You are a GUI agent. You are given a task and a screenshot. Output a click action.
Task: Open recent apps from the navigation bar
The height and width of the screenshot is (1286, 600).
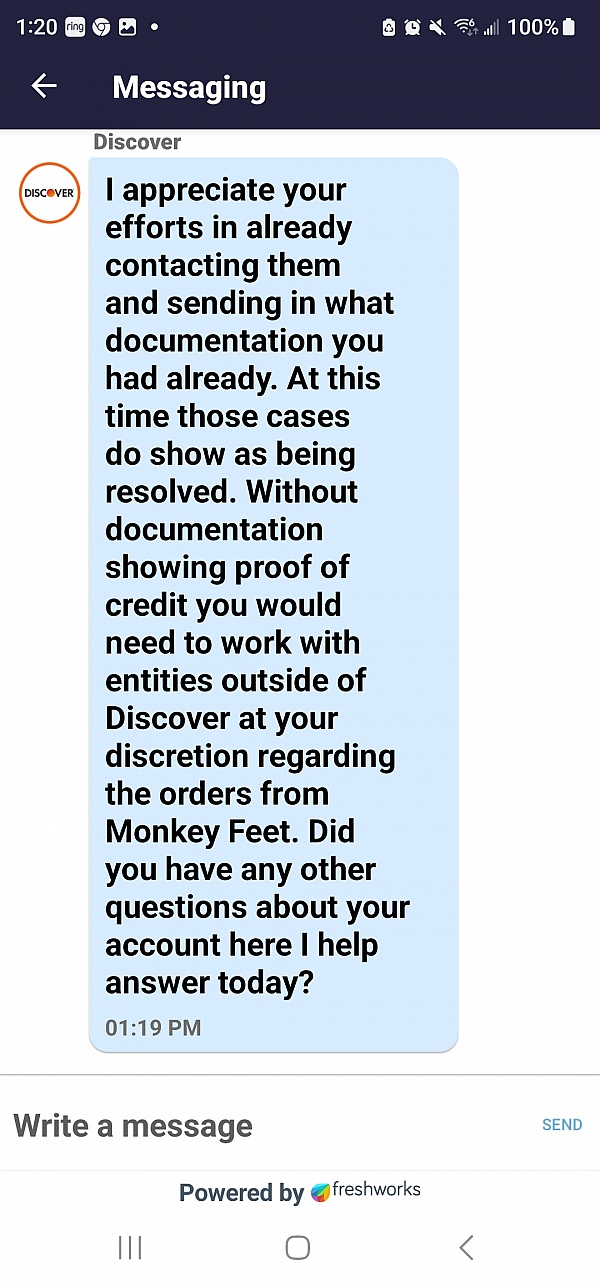130,1247
